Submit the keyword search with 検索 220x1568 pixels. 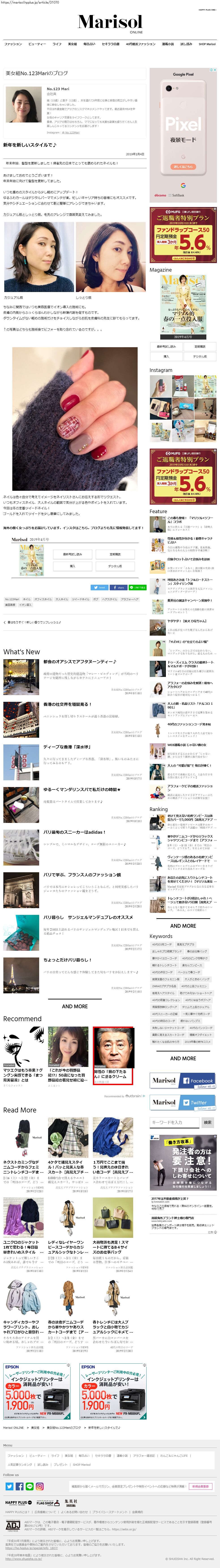point(208,1122)
